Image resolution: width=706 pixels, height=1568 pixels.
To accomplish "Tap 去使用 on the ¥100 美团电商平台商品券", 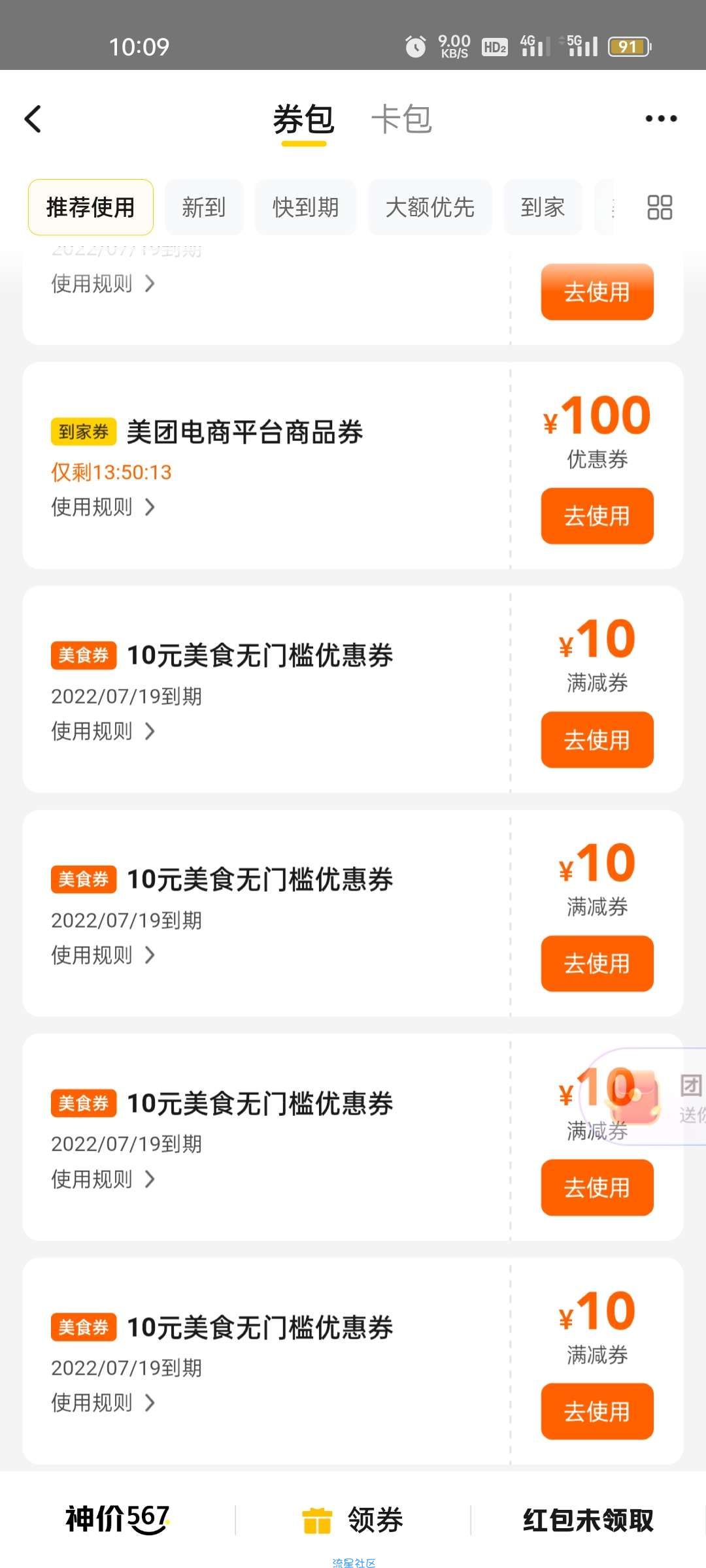I will point(597,515).
